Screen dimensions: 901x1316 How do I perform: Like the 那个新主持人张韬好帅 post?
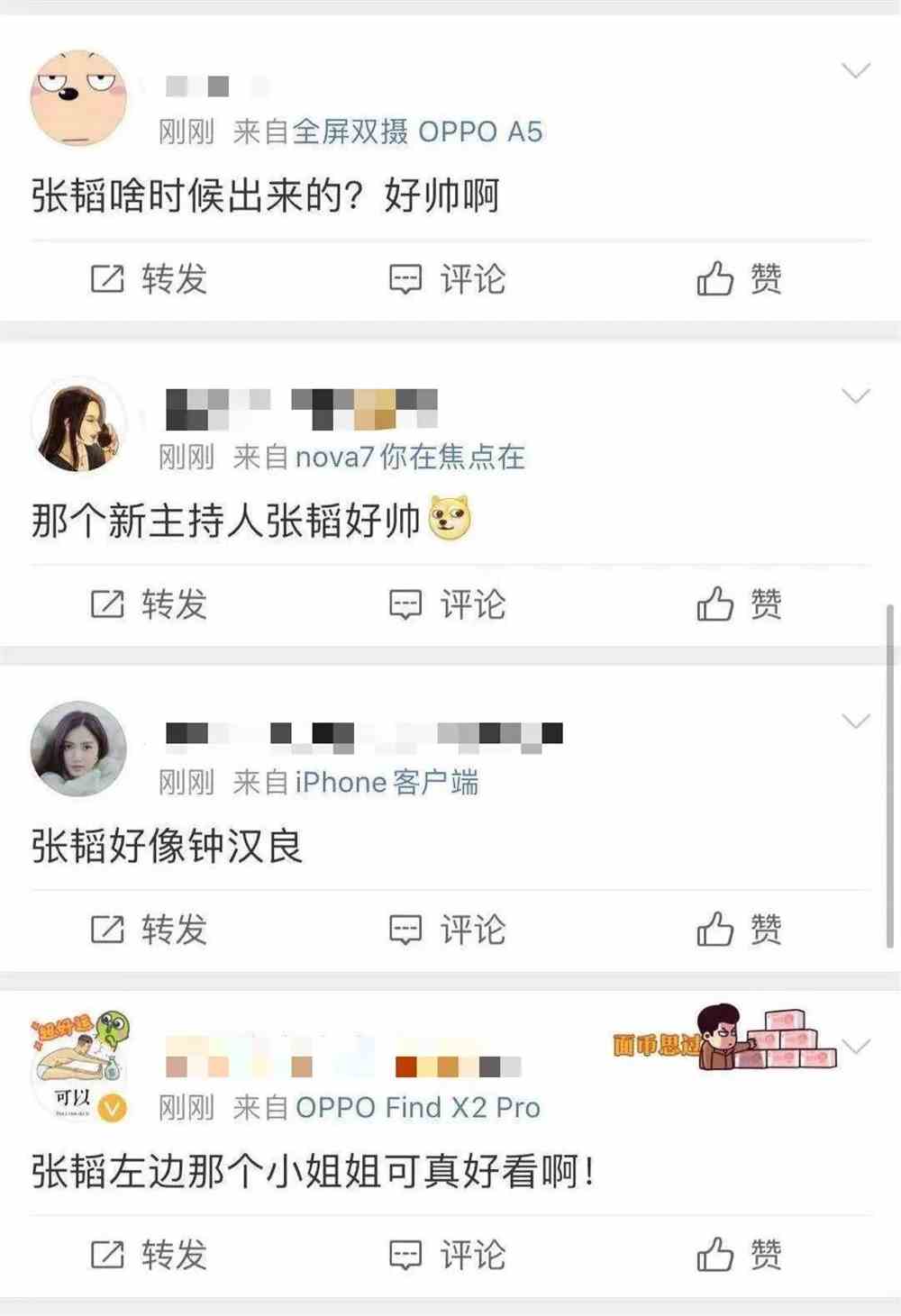(x=739, y=604)
